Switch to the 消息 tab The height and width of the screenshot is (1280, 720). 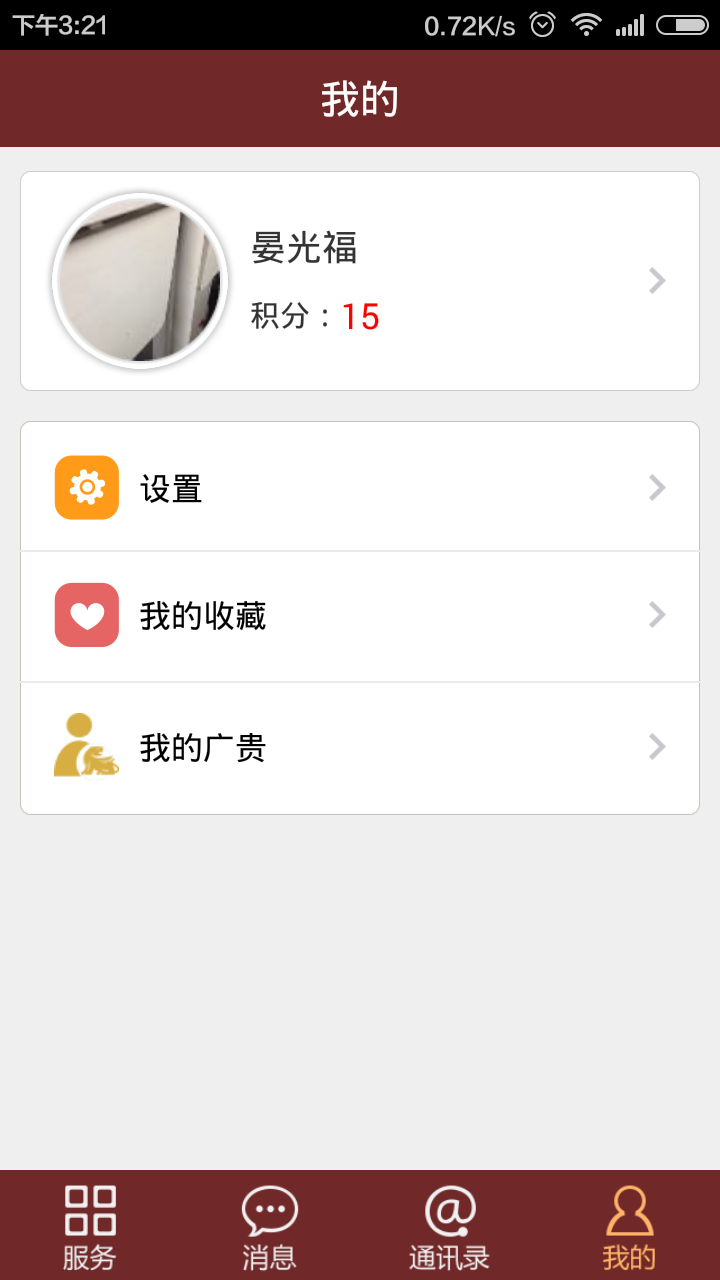pos(270,1226)
